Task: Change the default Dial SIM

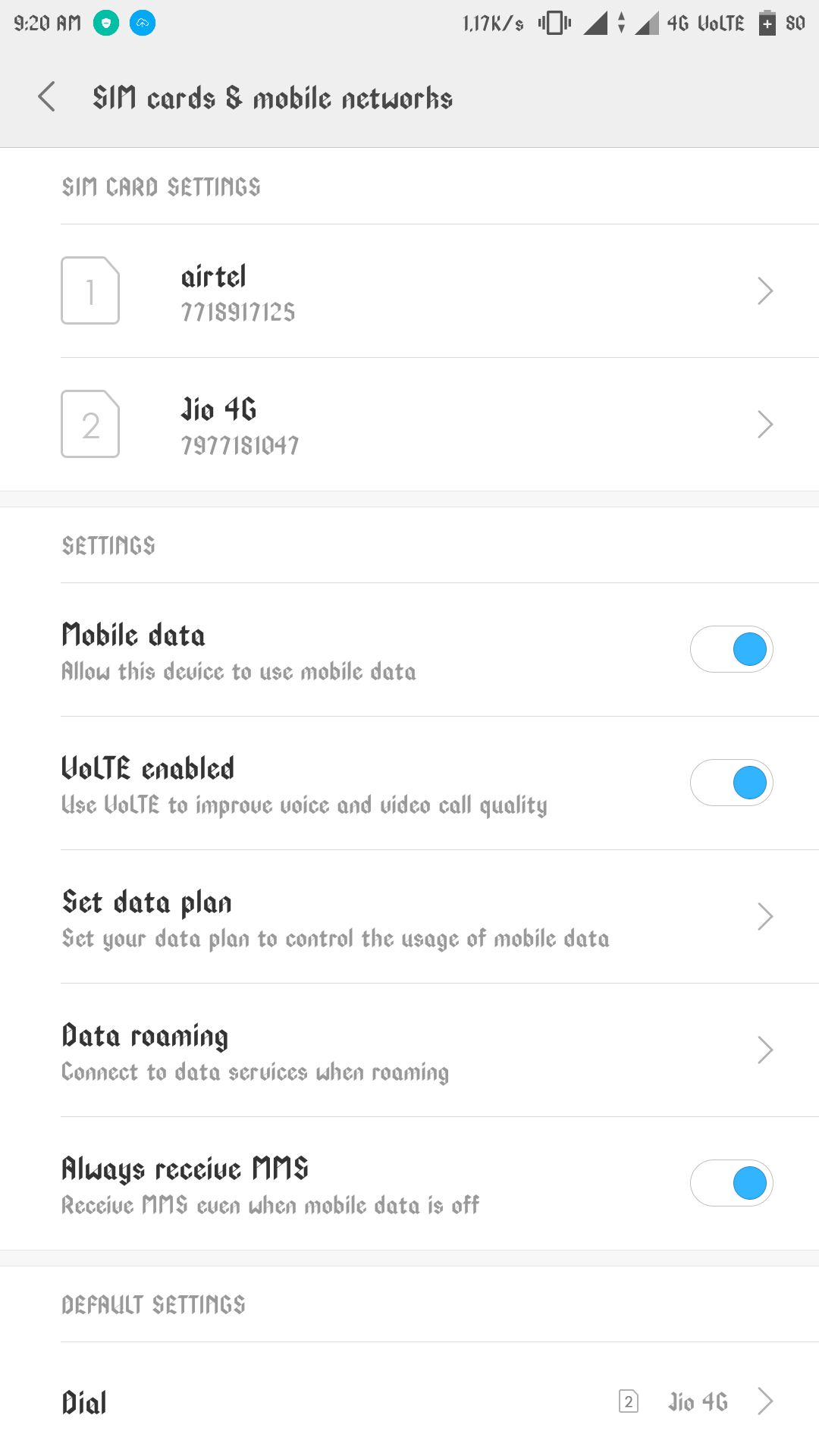Action: 409,1401
